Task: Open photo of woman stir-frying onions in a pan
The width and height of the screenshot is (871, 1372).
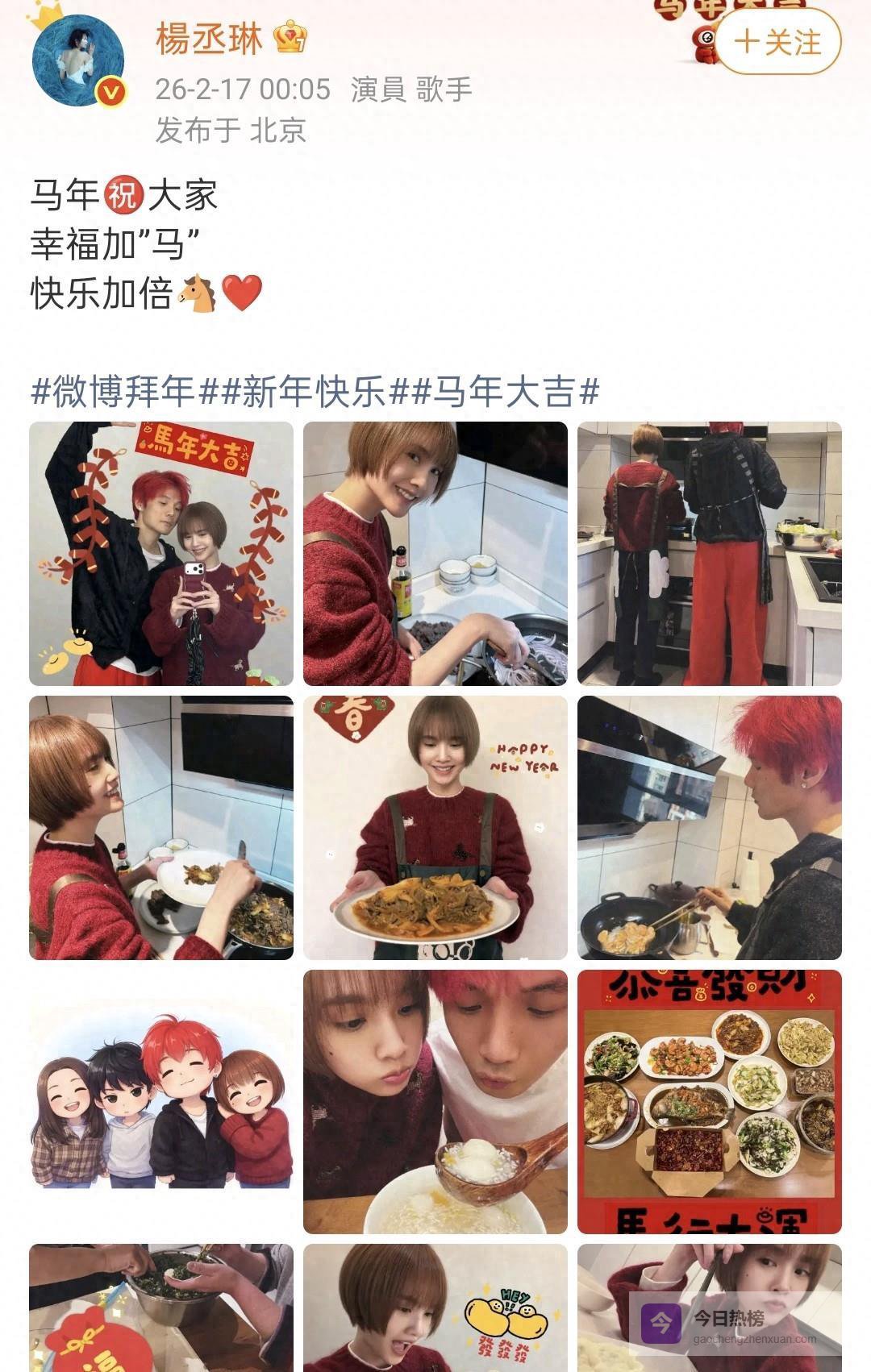Action: coord(435,554)
